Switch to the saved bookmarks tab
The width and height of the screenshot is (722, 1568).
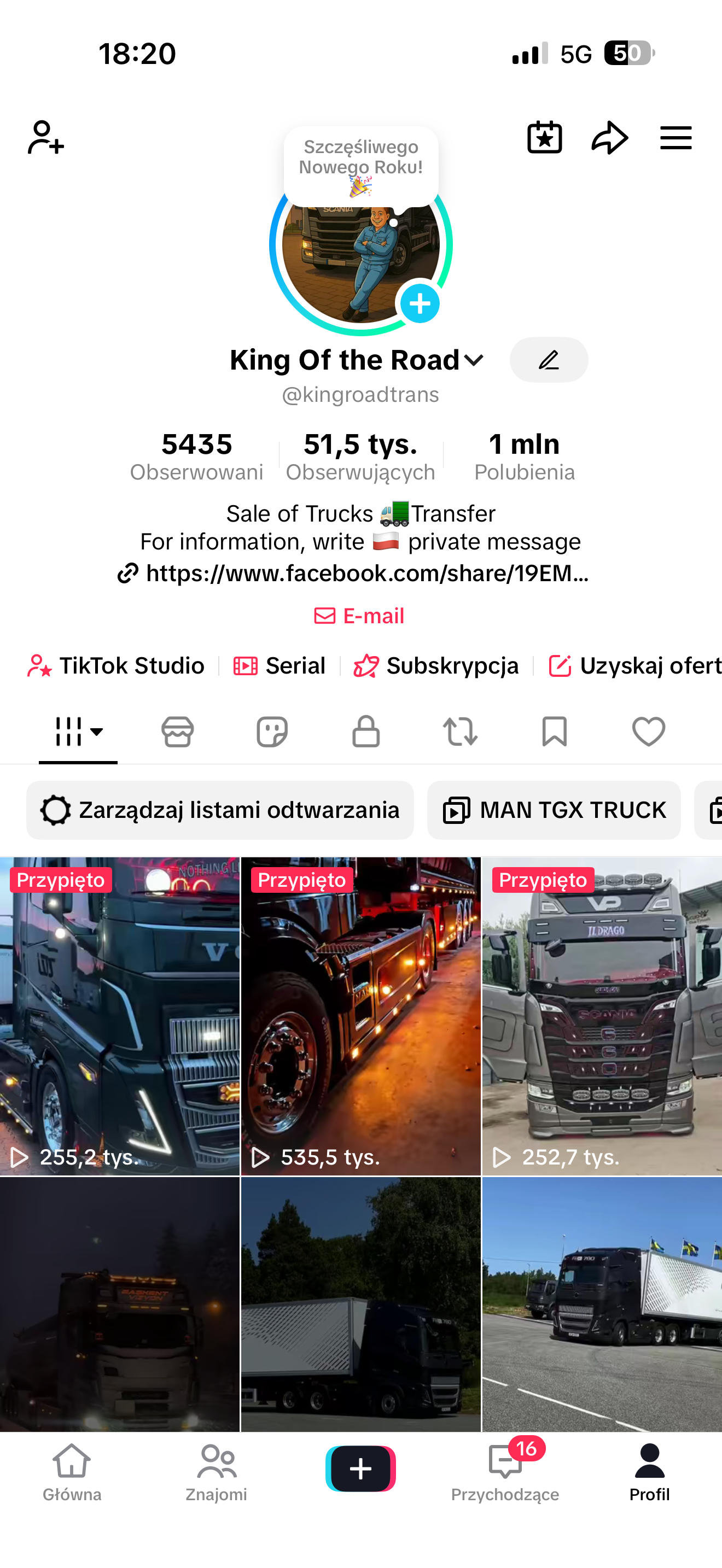[x=554, y=731]
